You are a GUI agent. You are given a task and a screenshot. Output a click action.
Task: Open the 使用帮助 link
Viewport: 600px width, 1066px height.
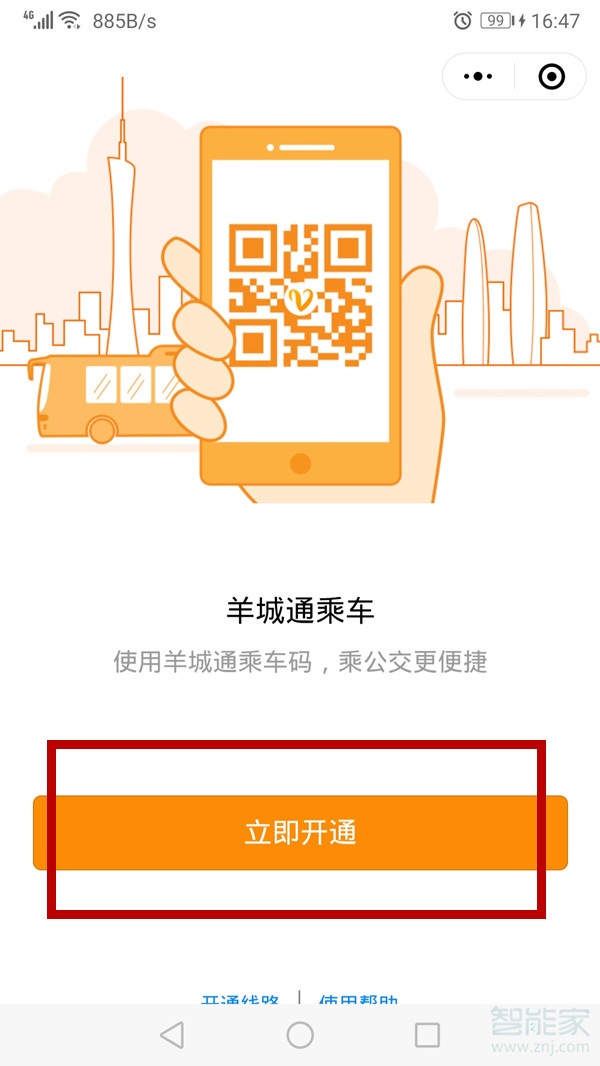click(x=360, y=999)
